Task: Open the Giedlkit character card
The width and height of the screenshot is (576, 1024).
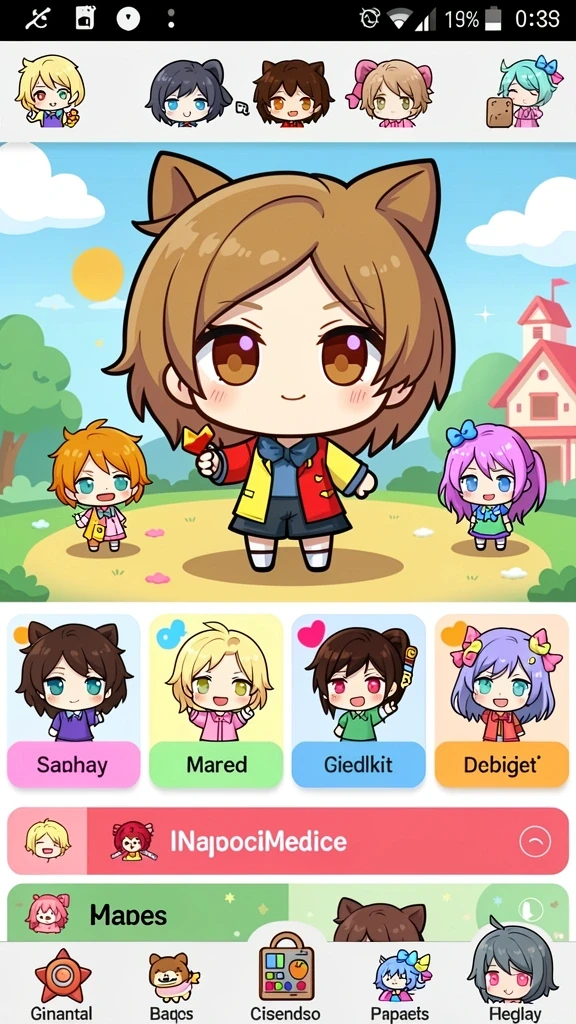Action: (x=359, y=701)
